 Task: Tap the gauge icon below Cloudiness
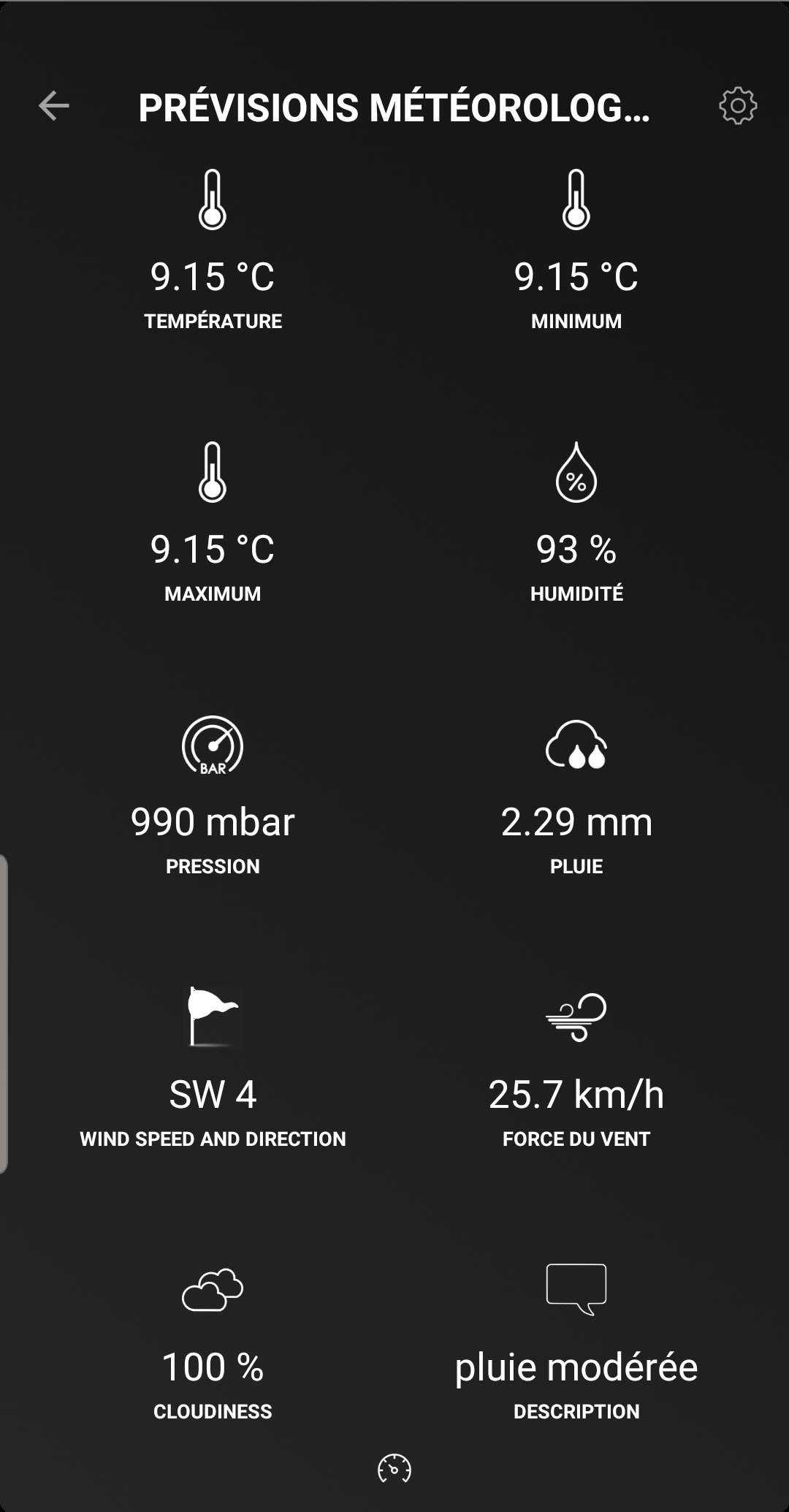394,1468
